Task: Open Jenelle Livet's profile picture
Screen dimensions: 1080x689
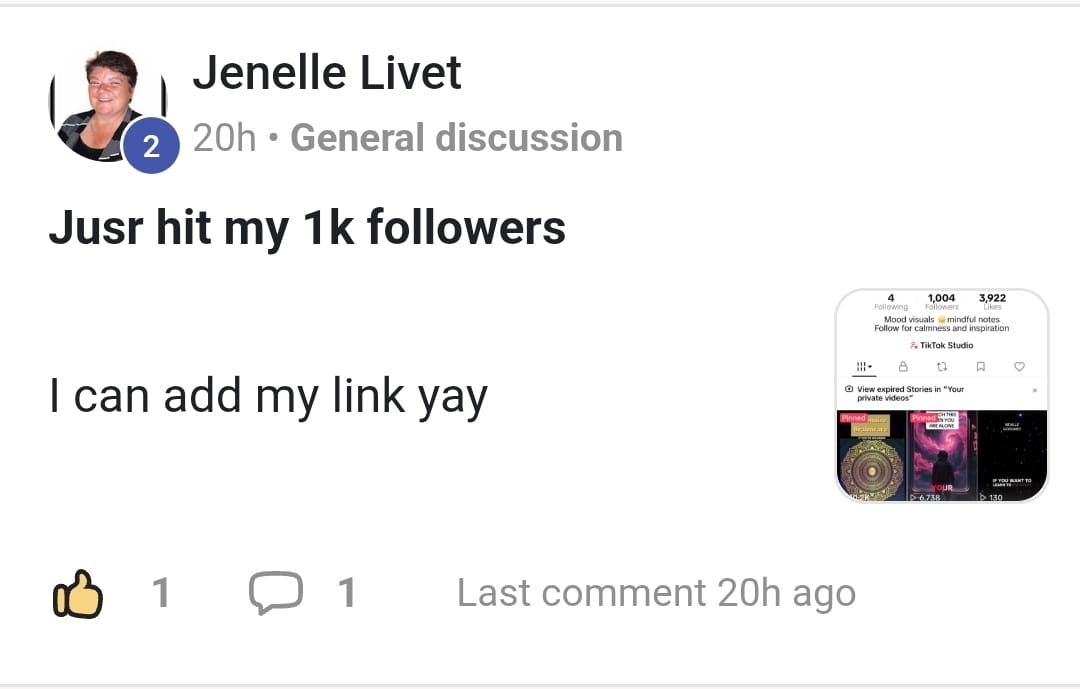Action: coord(107,106)
